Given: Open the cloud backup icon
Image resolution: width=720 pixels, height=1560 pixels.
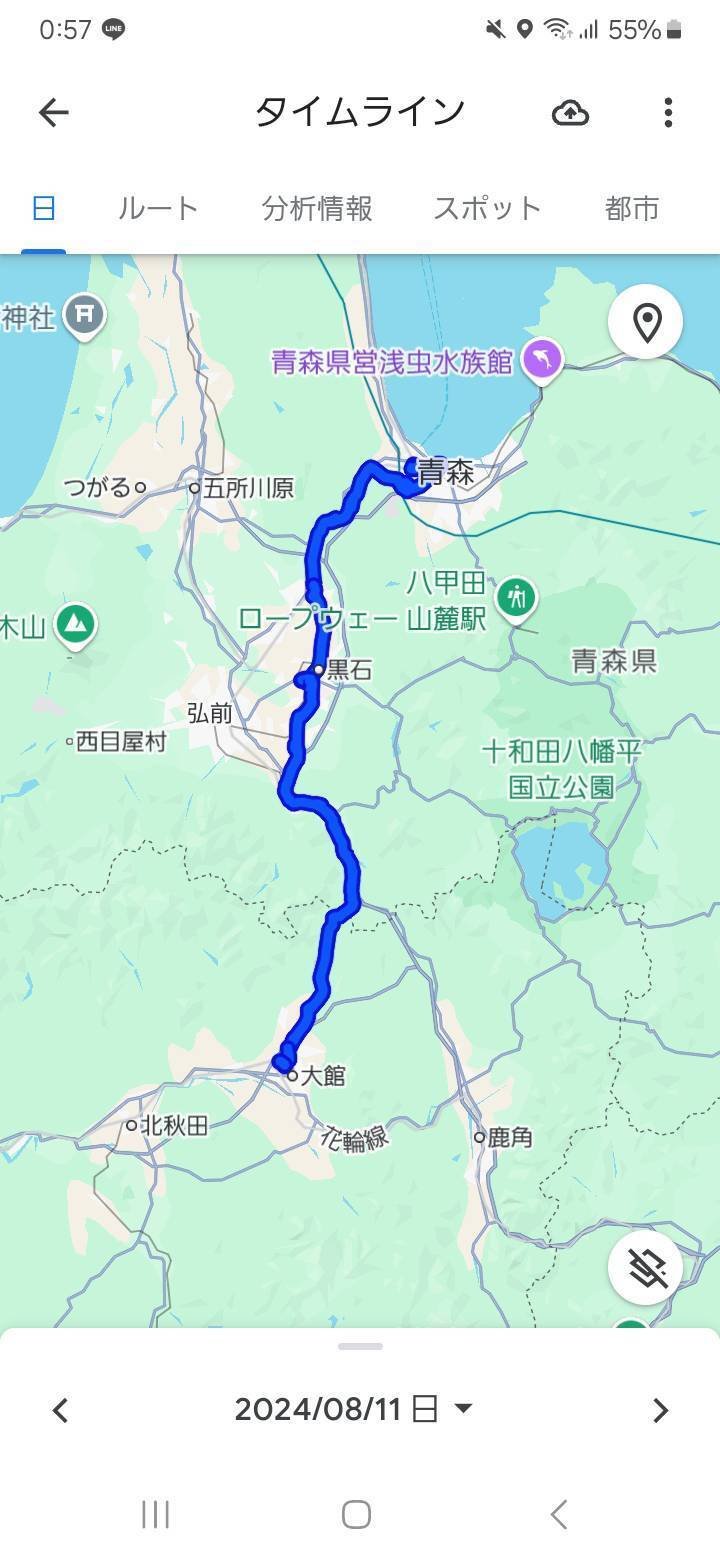Looking at the screenshot, I should (570, 113).
